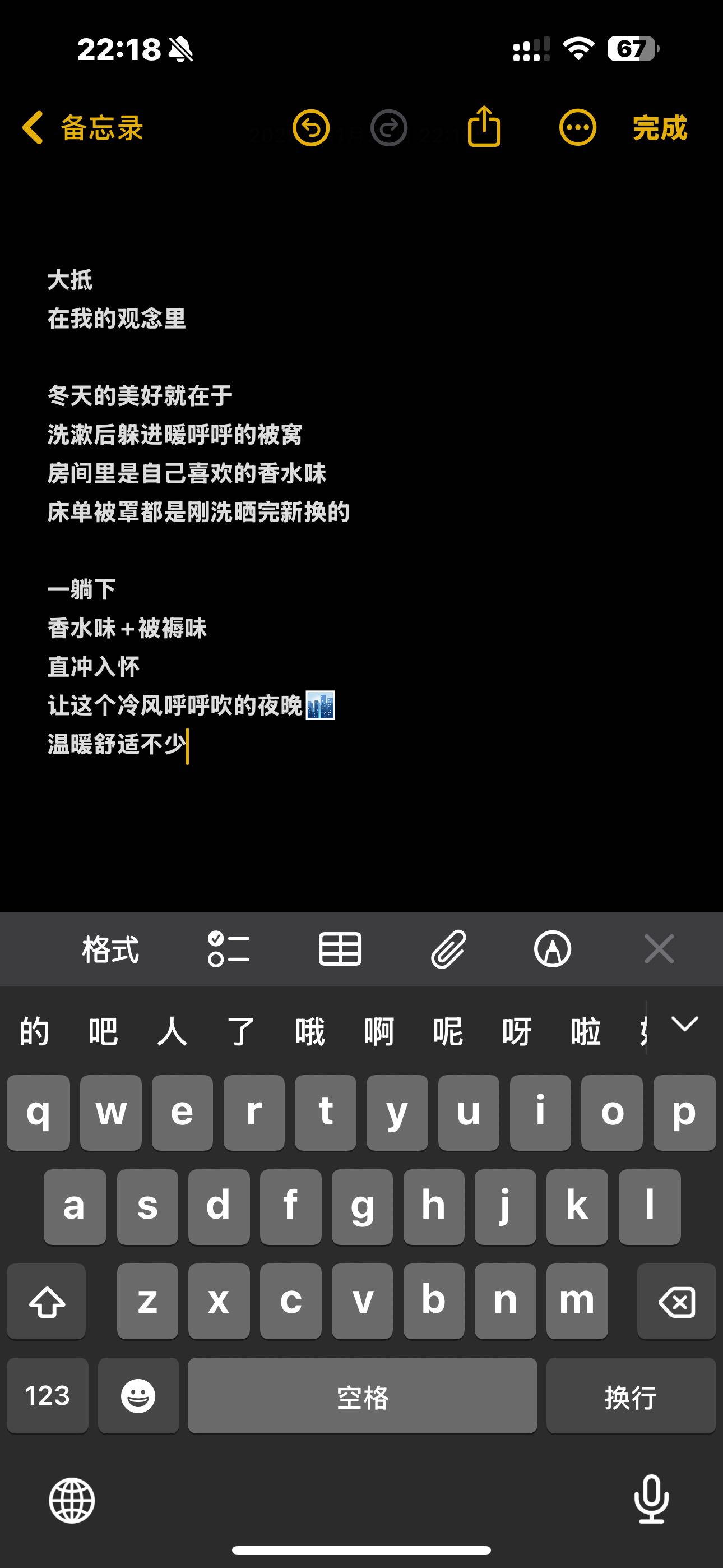Open the 格式 formatting options
The height and width of the screenshot is (1568, 723).
click(111, 949)
